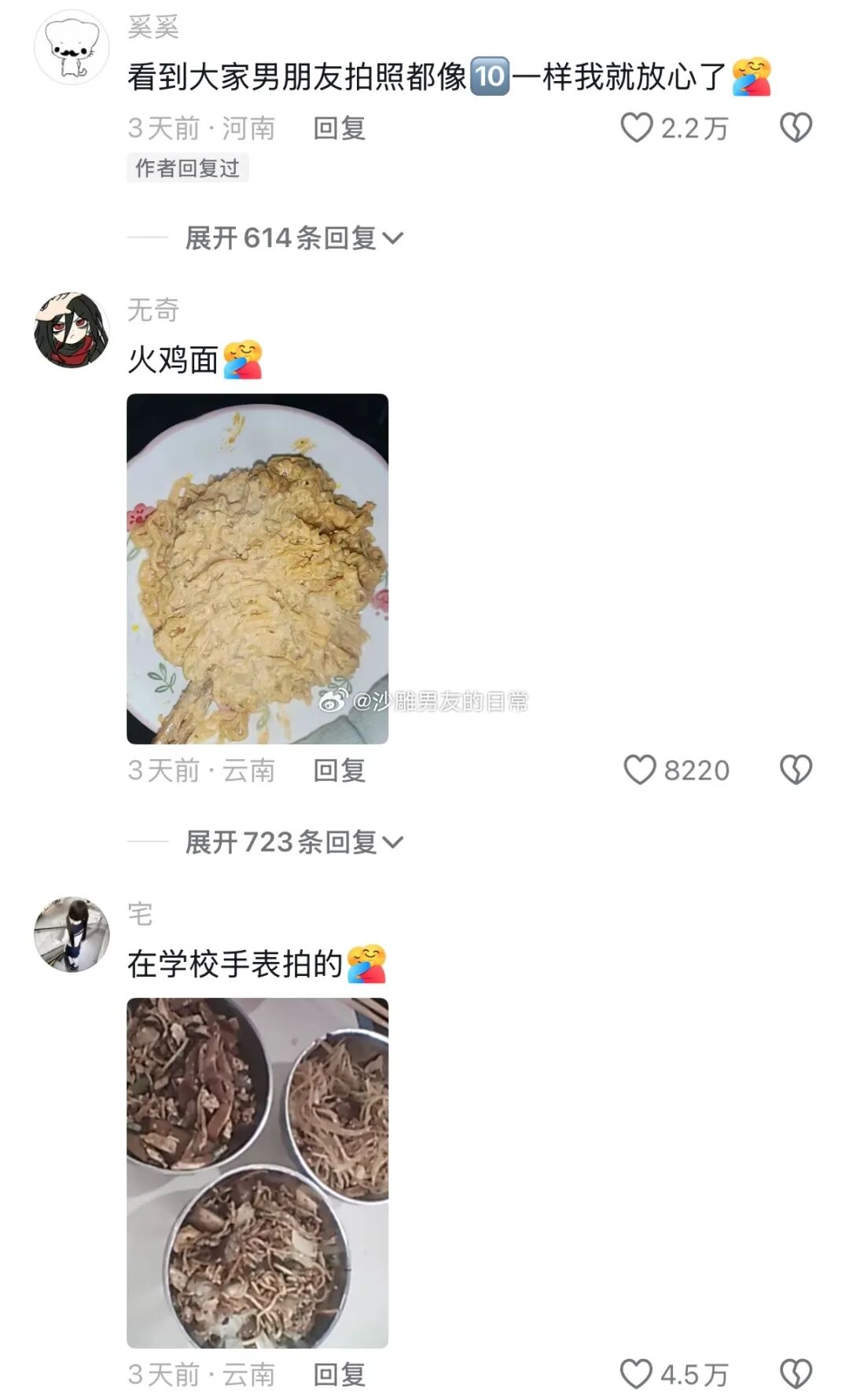Open 宅's profile avatar
Viewport: 849px width, 1400px height.
[72, 934]
